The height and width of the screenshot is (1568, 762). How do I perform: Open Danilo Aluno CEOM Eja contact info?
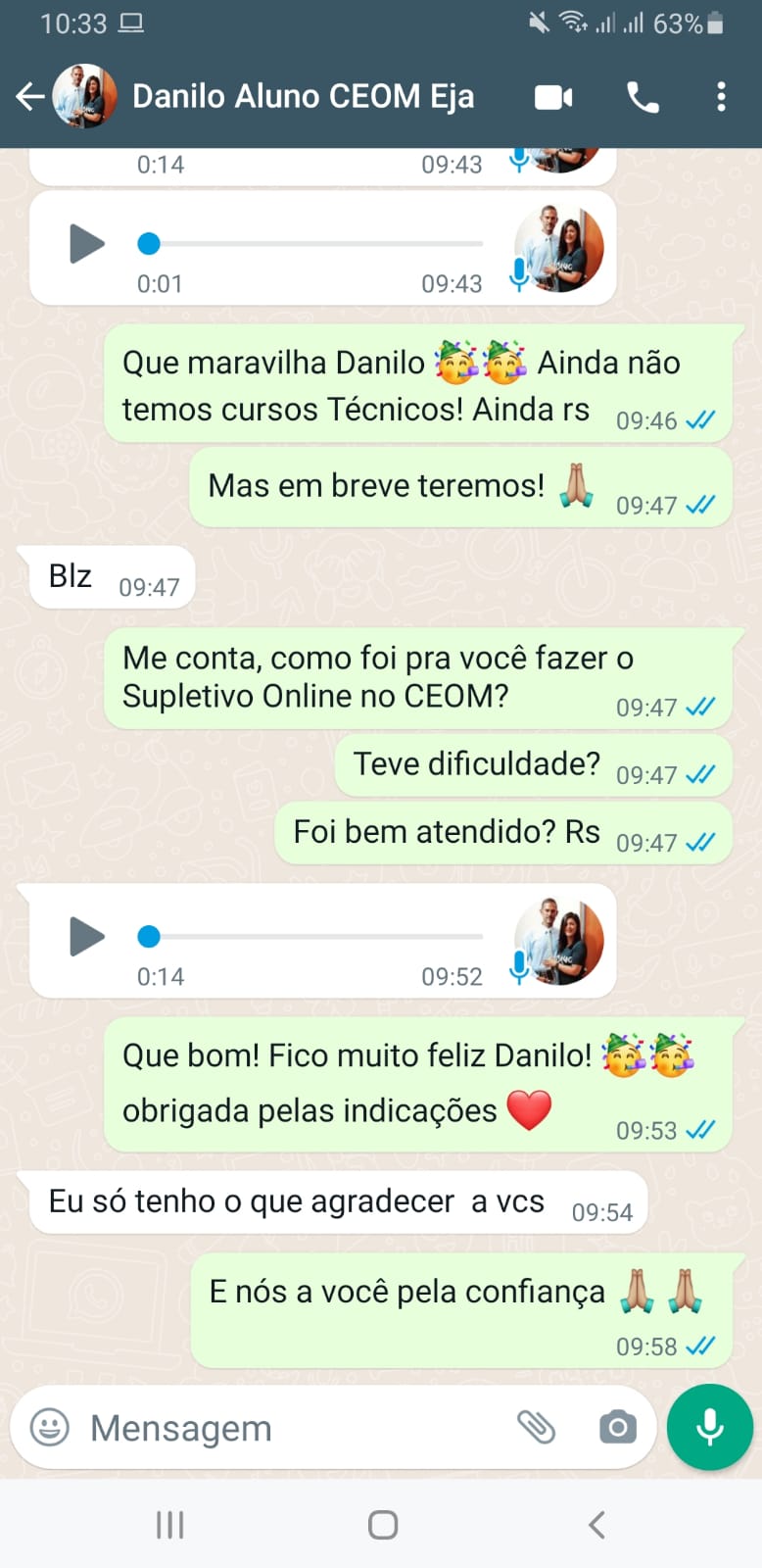[x=304, y=96]
